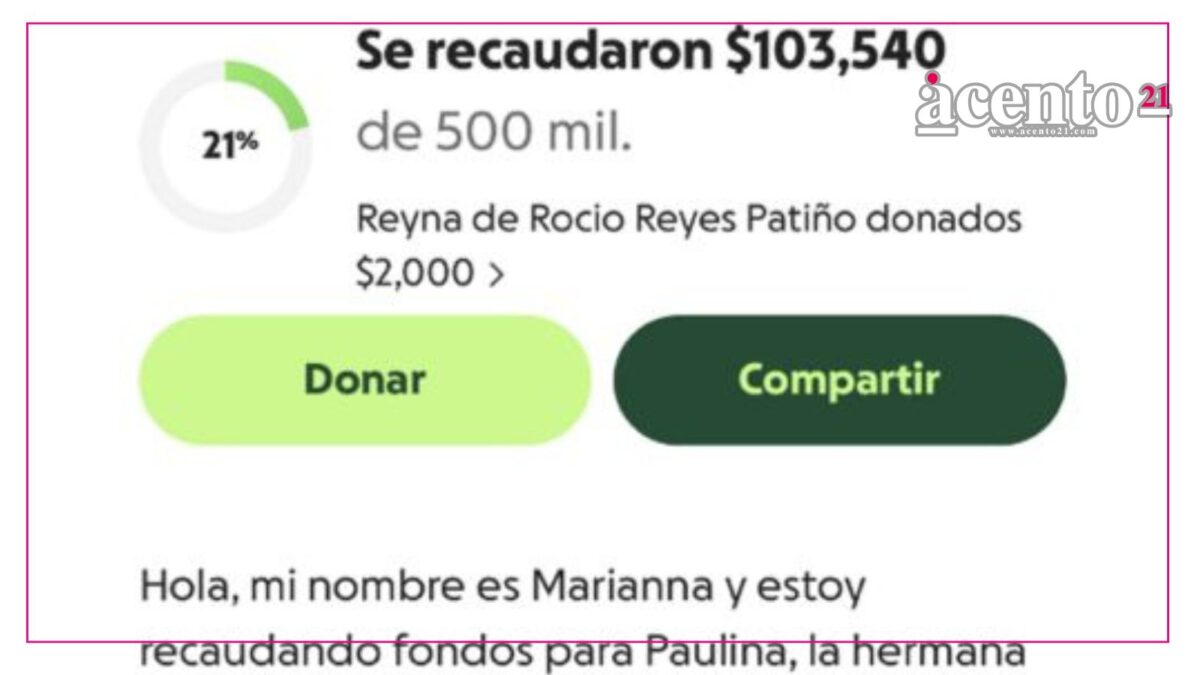Screen dimensions: 1200x675
Task: Tap the Donar button
Action: [x=364, y=380]
